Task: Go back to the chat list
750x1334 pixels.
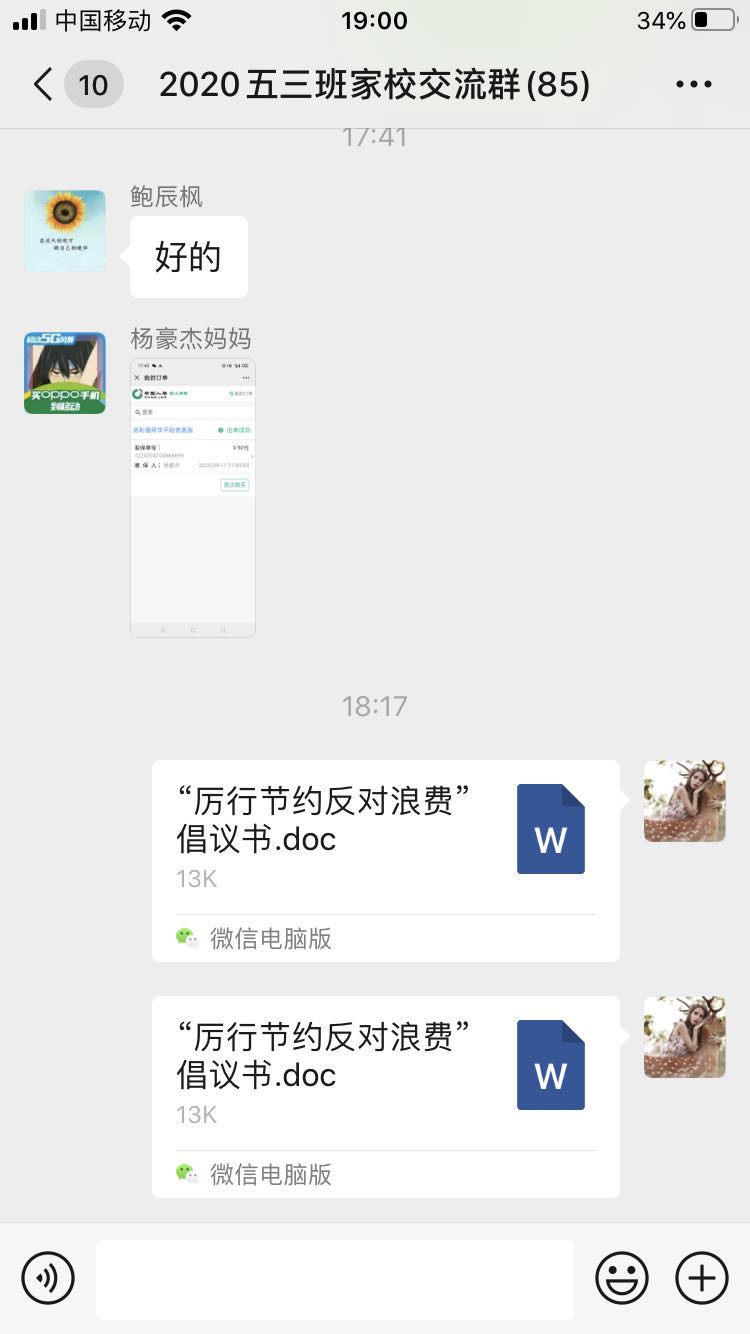Action: coord(44,84)
